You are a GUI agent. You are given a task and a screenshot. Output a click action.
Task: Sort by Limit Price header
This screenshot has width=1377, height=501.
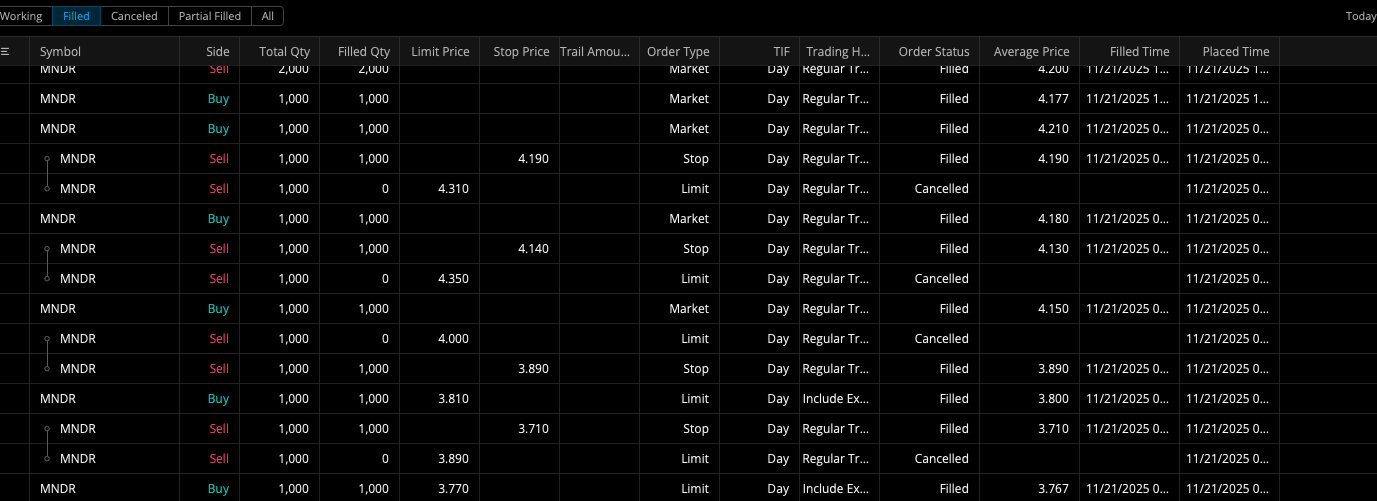click(440, 52)
